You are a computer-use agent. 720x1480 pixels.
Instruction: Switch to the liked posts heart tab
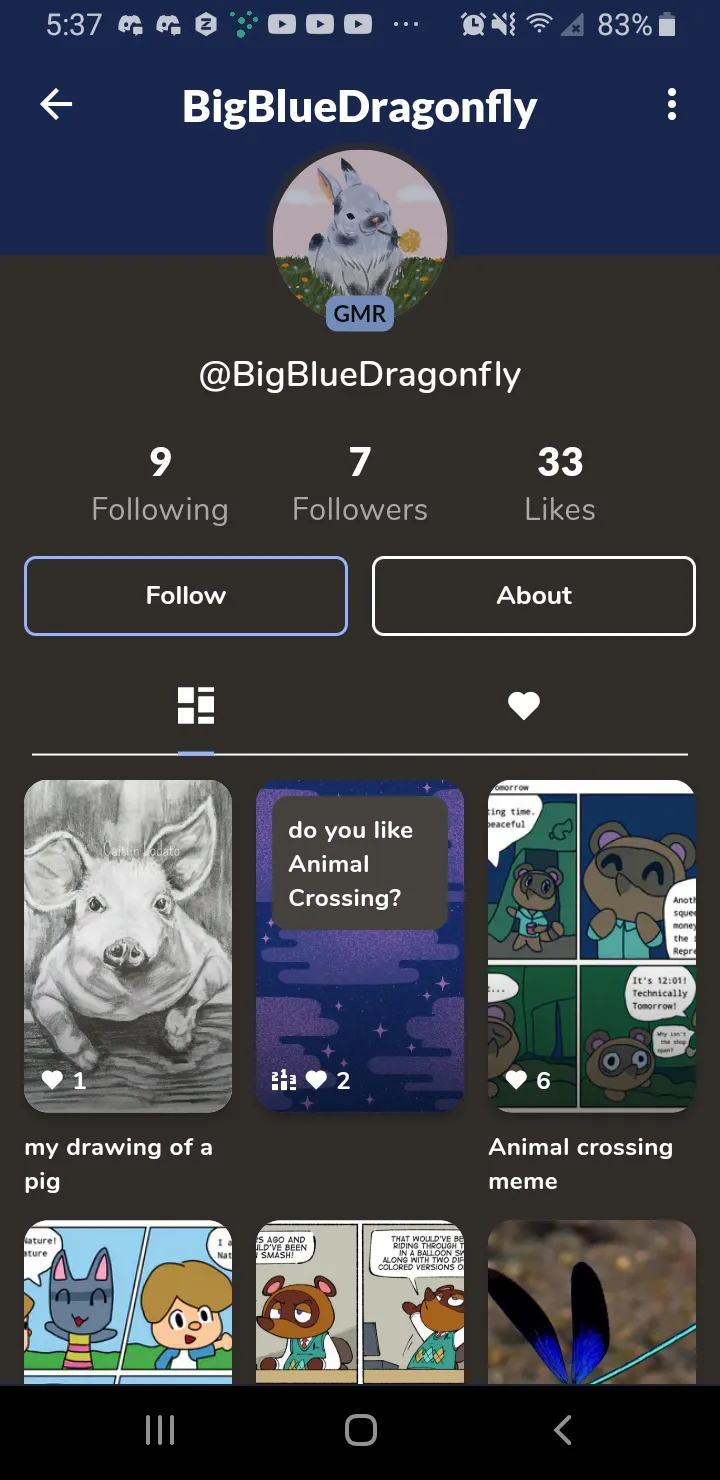click(x=523, y=706)
